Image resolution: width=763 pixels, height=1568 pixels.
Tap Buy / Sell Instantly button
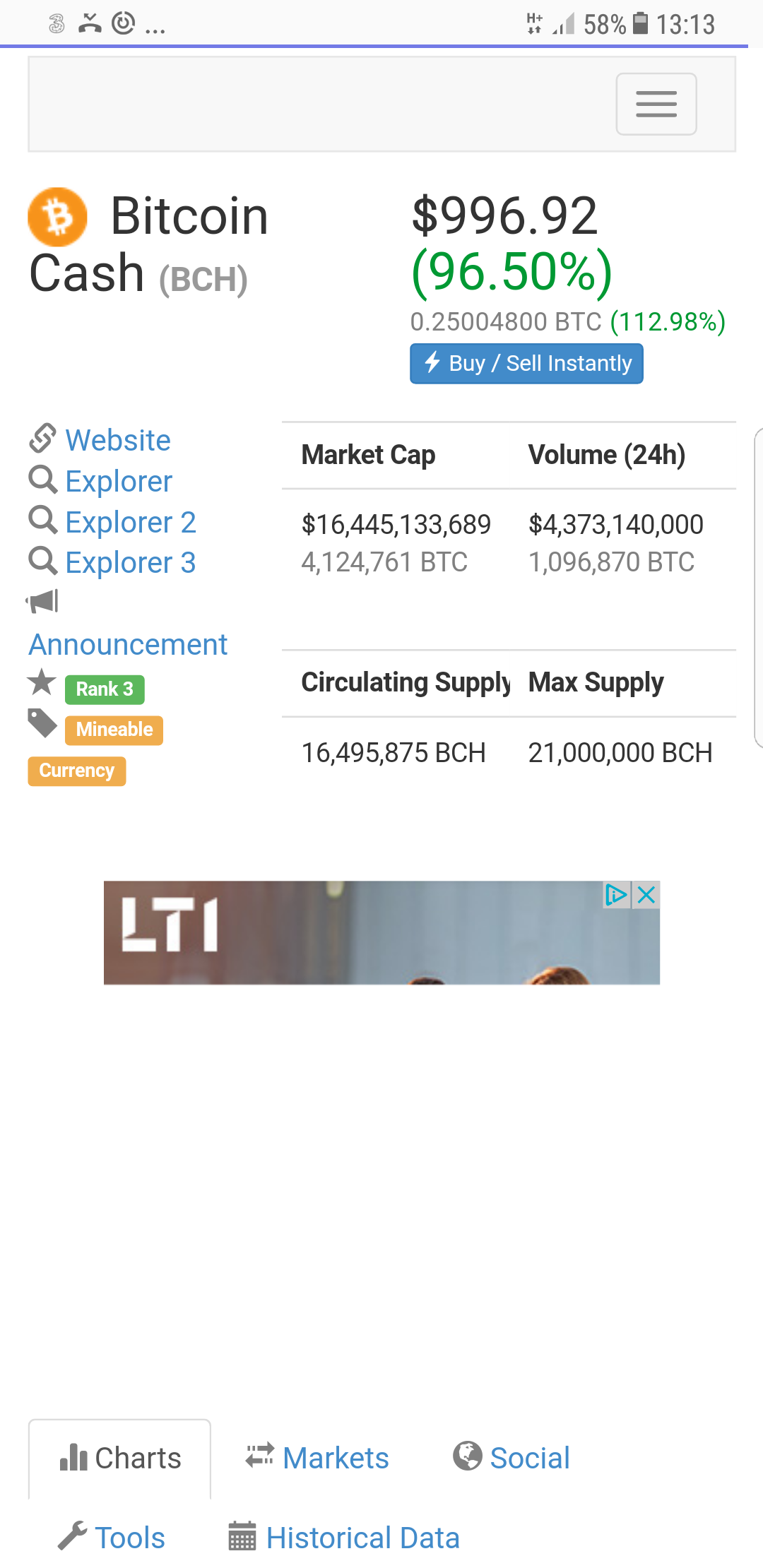(x=526, y=364)
